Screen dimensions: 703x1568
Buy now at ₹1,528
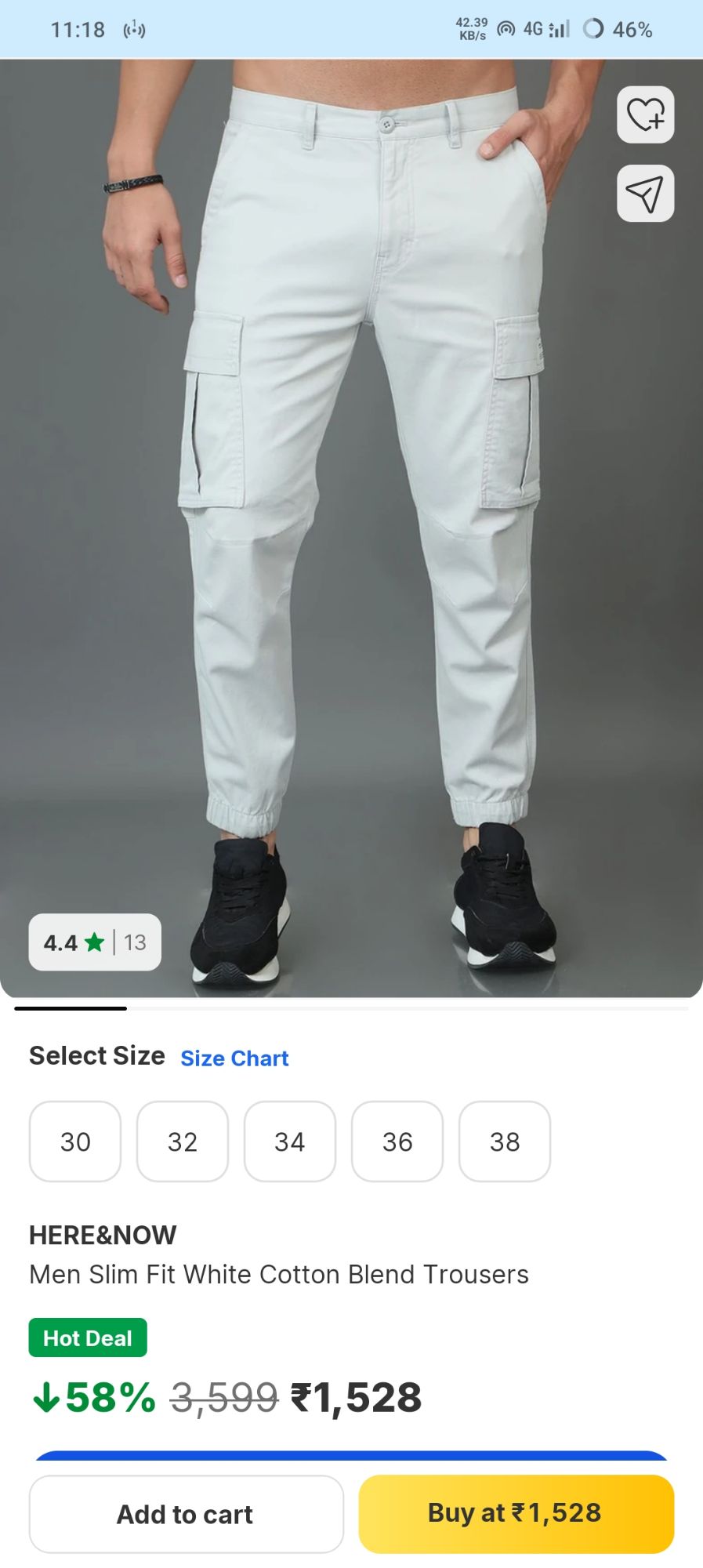[516, 1514]
